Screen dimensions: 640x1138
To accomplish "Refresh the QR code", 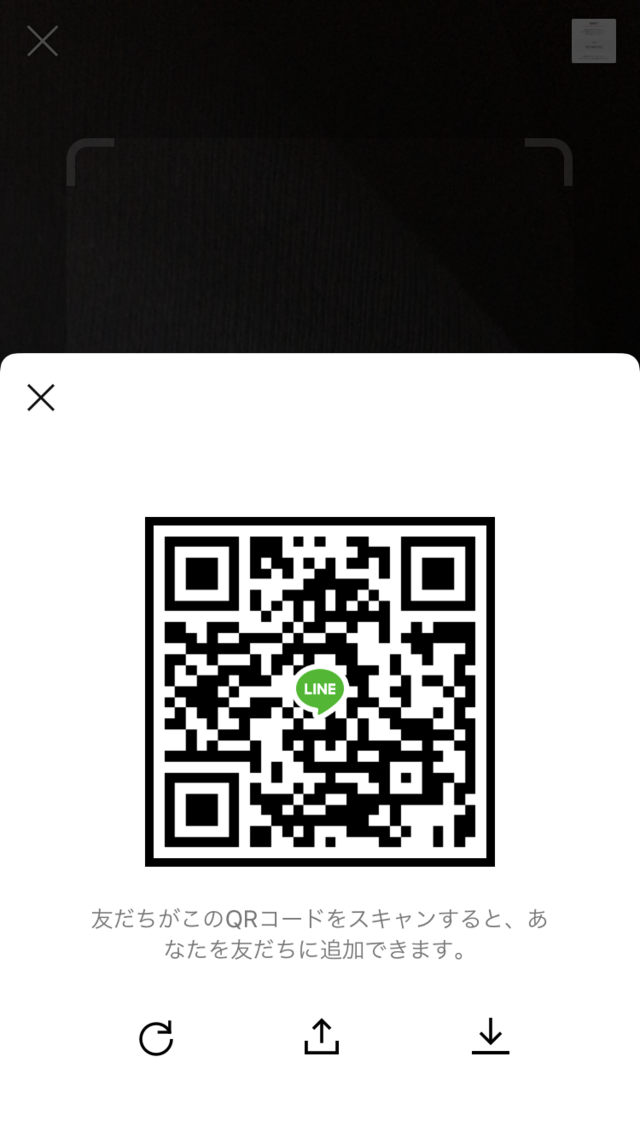I will (x=156, y=1038).
